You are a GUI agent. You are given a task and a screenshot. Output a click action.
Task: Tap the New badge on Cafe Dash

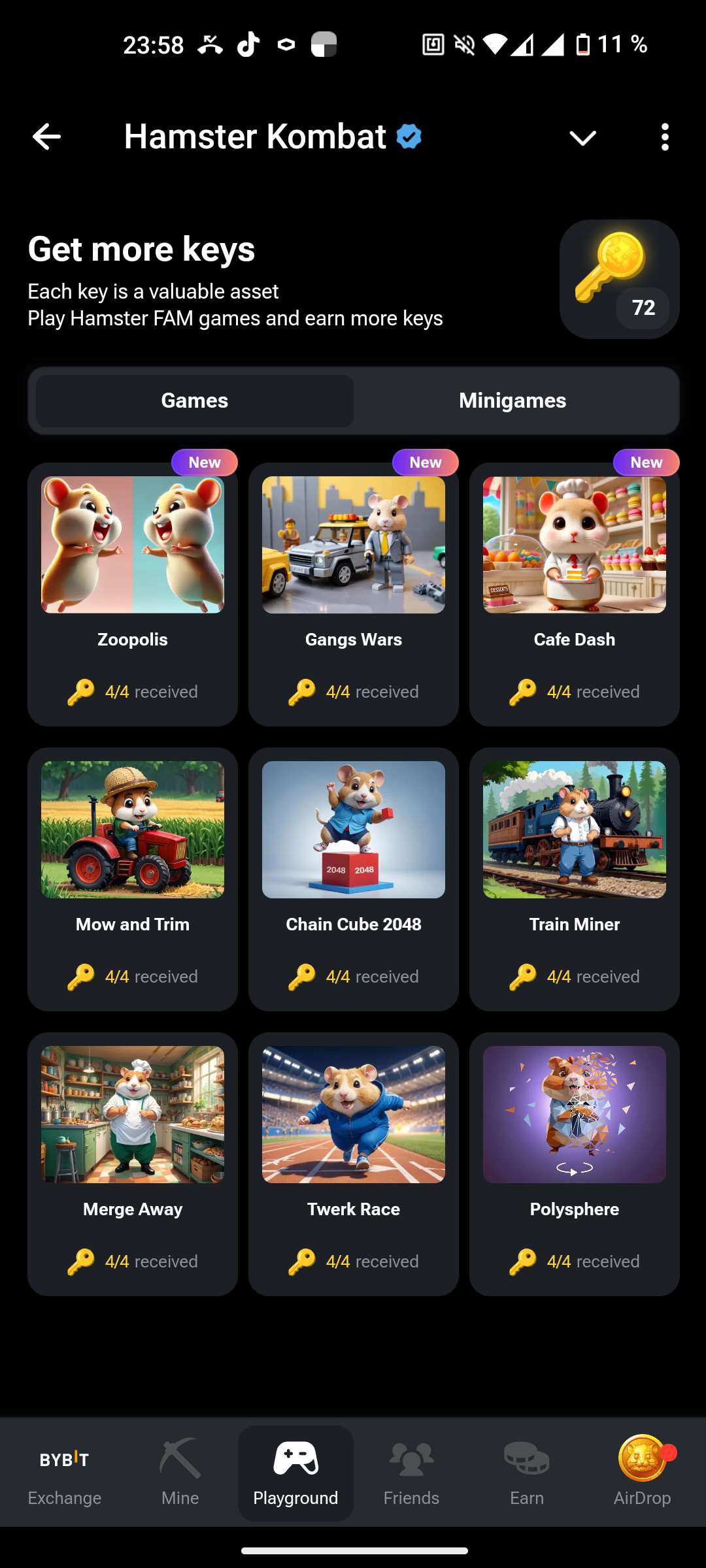pyautogui.click(x=645, y=462)
